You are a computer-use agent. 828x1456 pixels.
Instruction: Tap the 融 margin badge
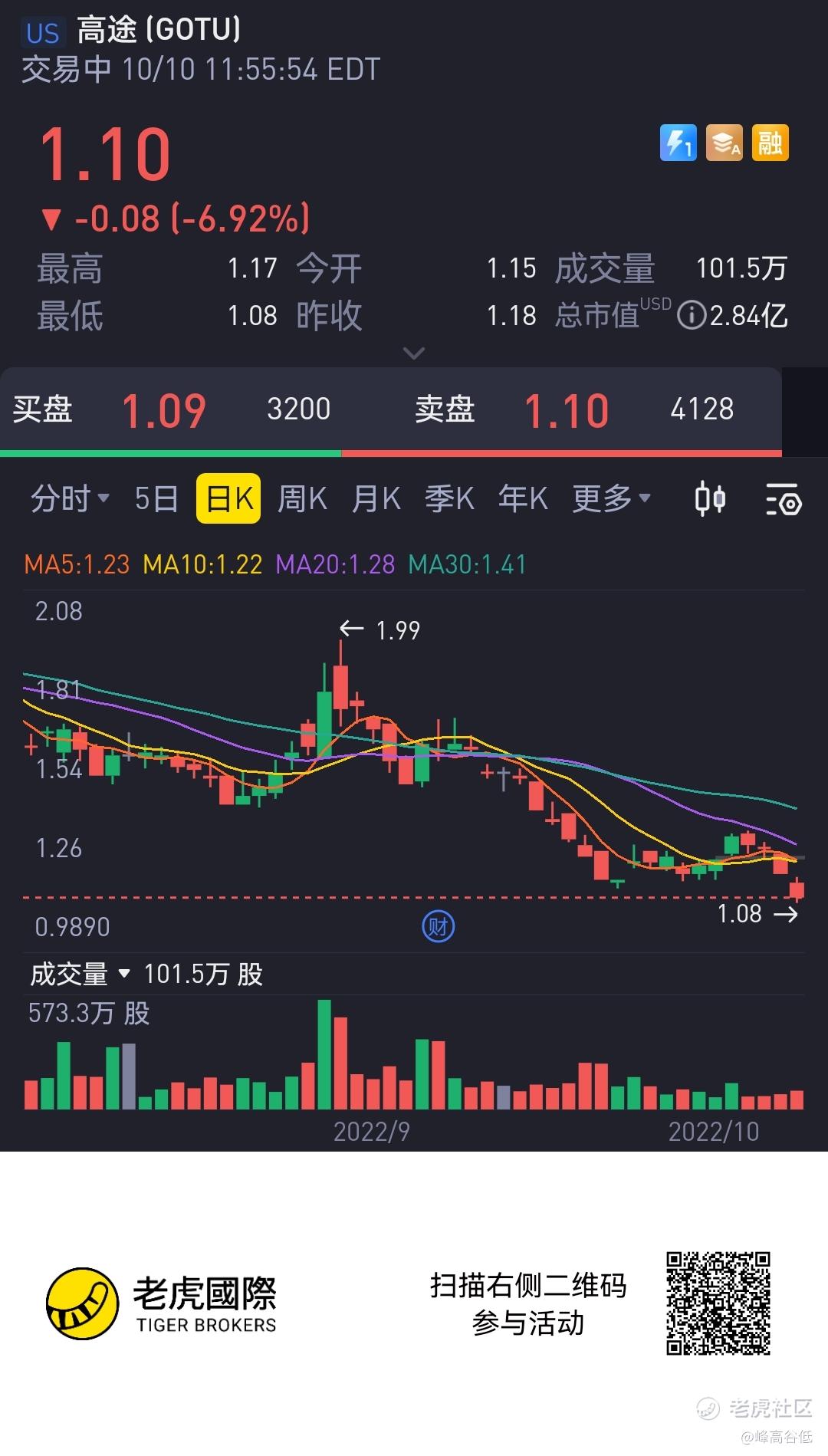[770, 143]
